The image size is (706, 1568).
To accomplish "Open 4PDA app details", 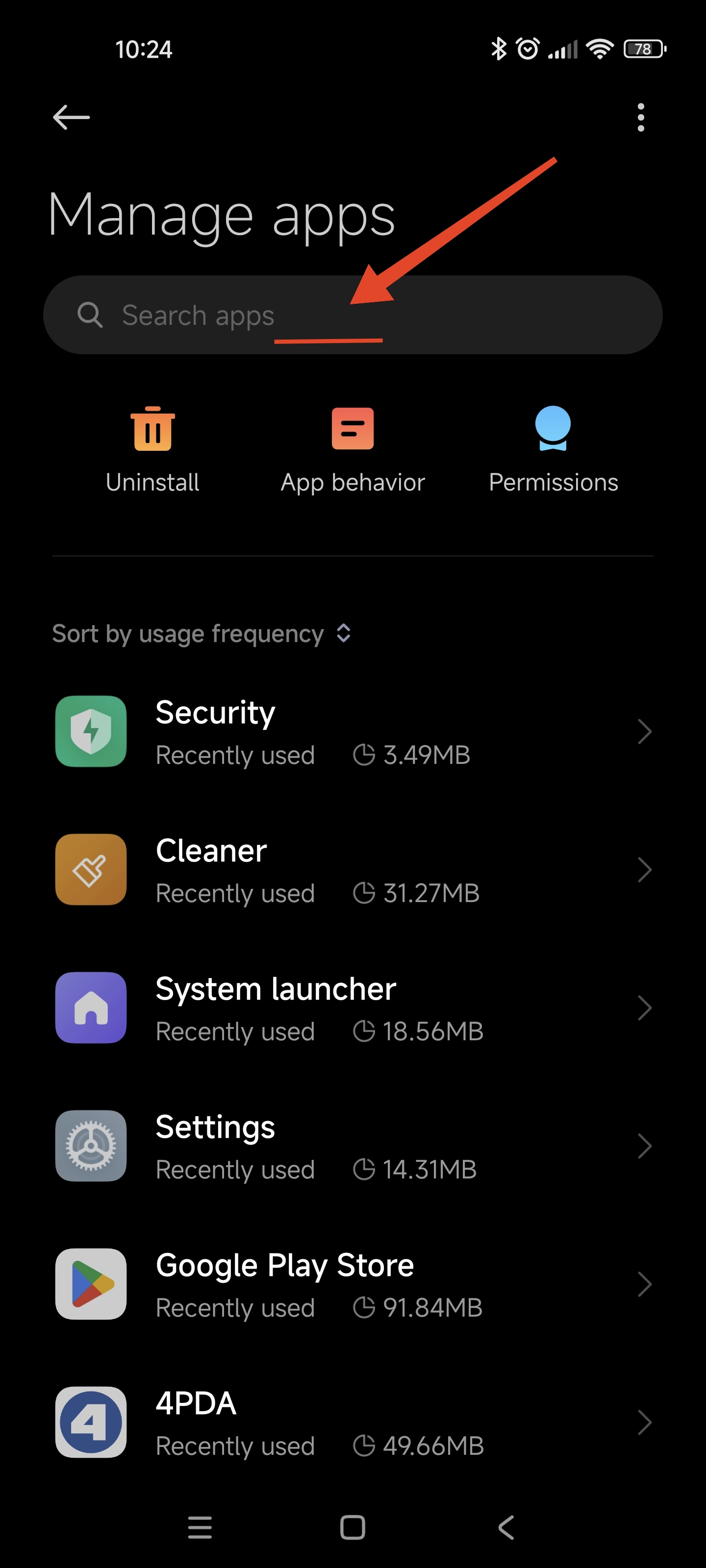I will point(353,1422).
